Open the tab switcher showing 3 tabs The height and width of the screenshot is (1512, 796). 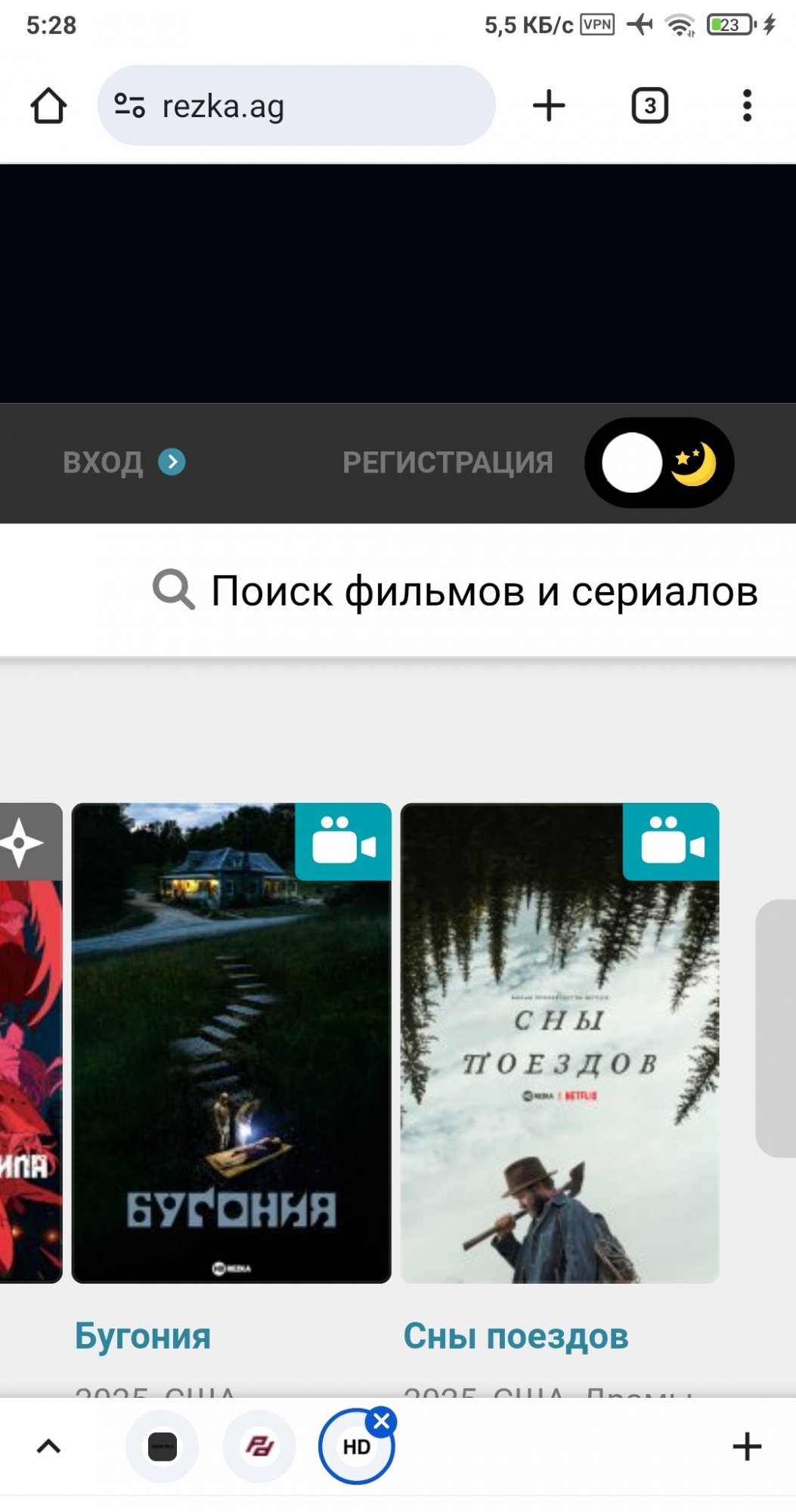pos(649,106)
